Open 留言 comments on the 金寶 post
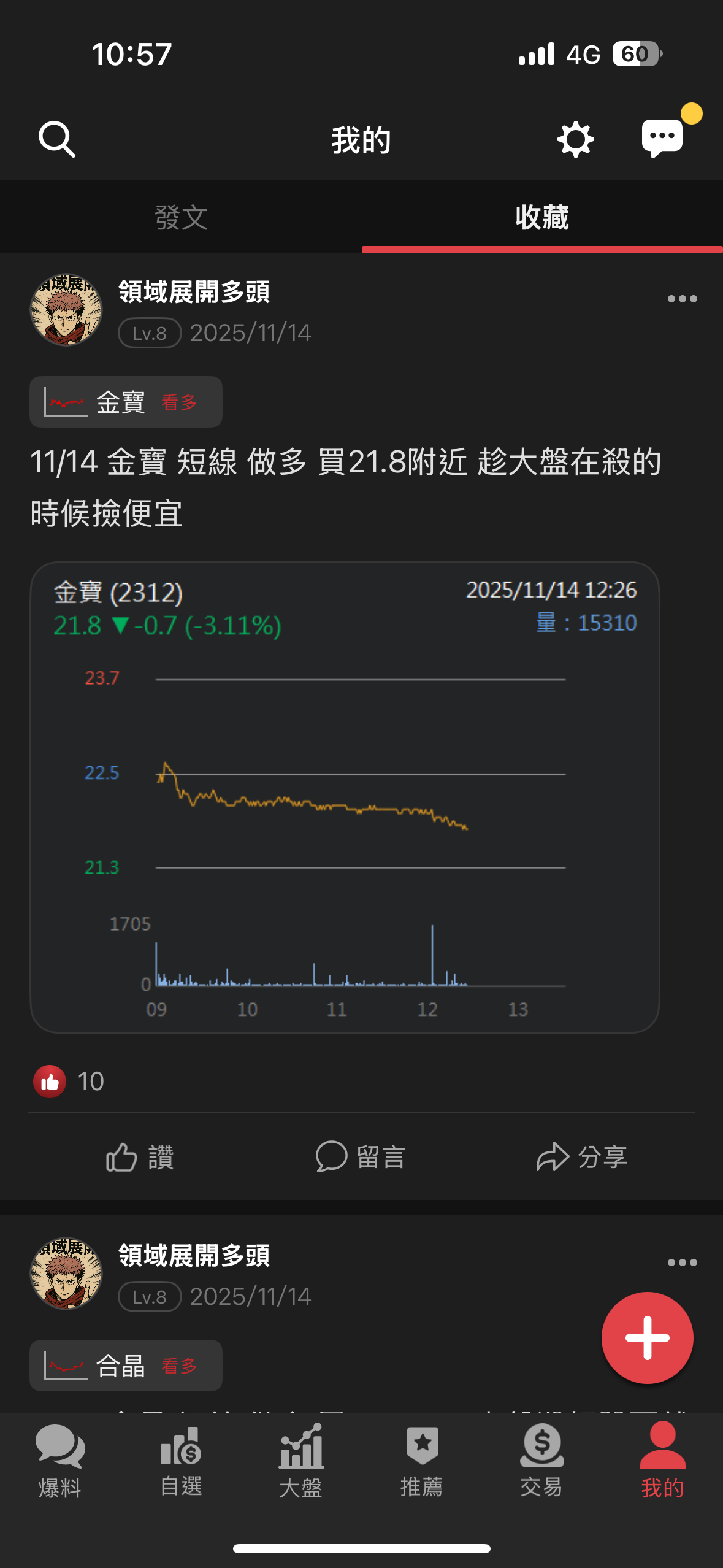 pos(361,1157)
